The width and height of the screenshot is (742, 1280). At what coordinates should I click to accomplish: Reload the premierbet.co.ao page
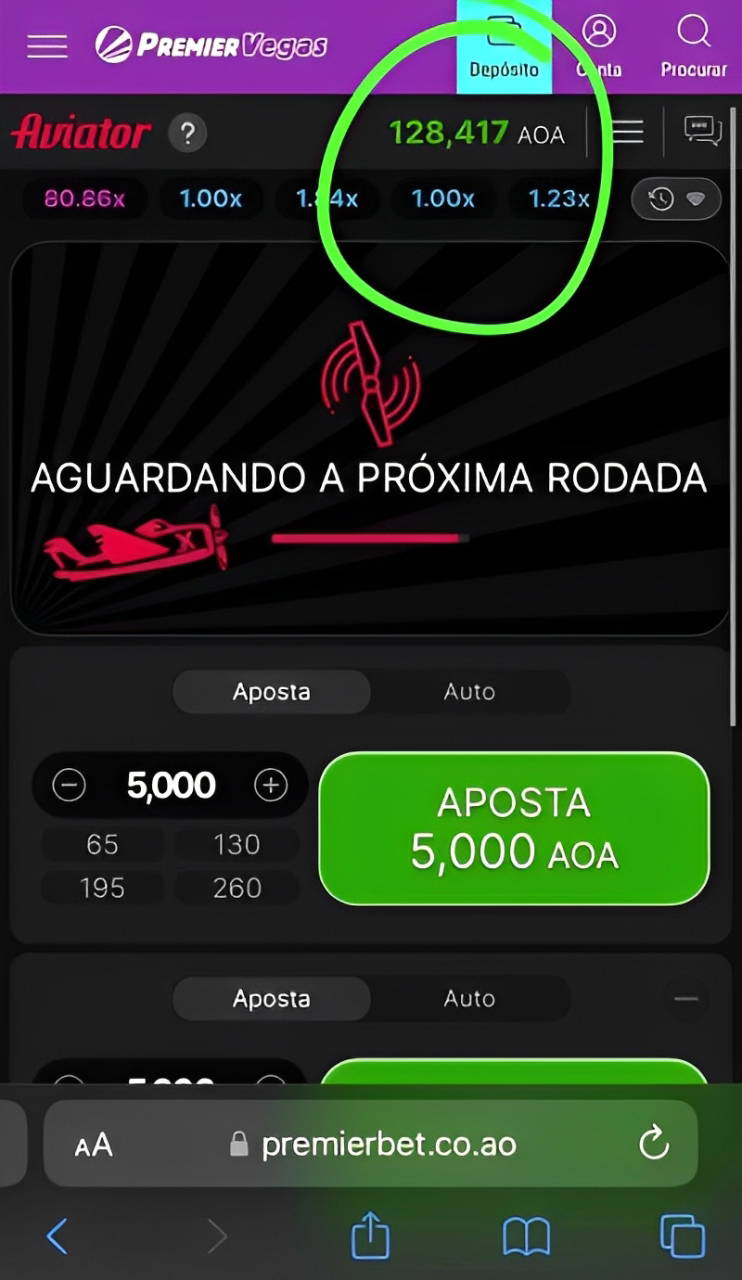coord(653,1144)
